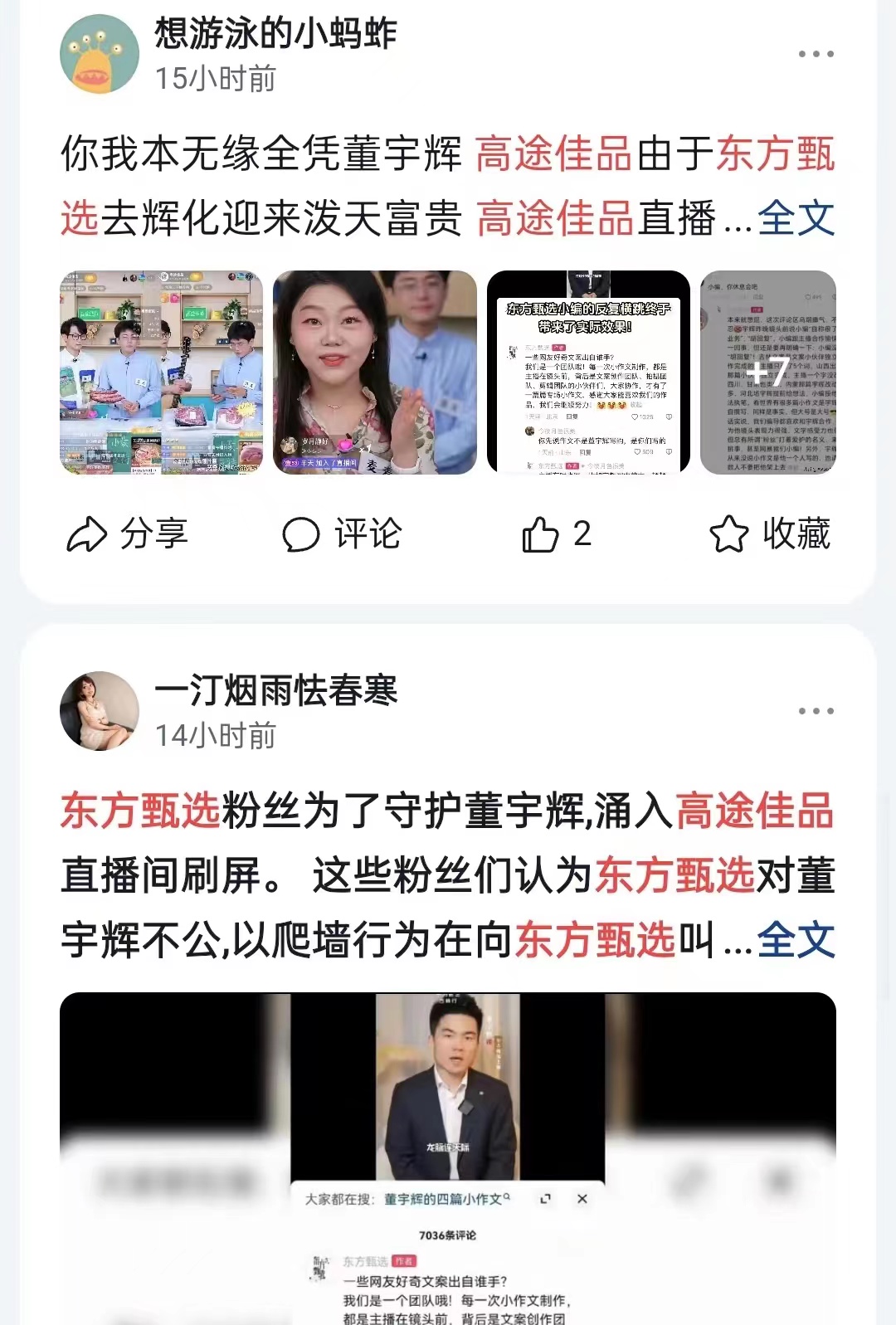View the photo of the woman in floral top
This screenshot has height=1325, width=896.
pyautogui.click(x=375, y=373)
